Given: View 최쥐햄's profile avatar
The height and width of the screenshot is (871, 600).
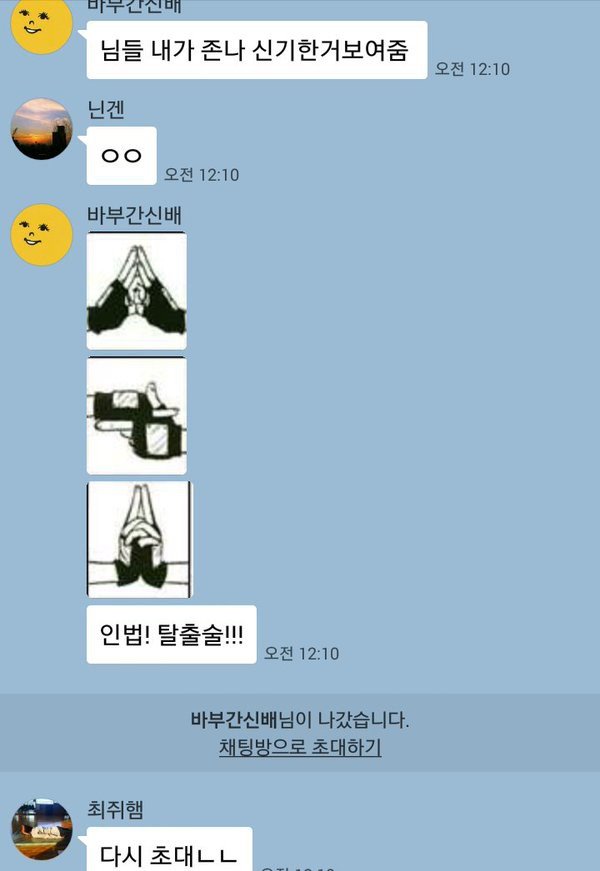Looking at the screenshot, I should 42,829.
